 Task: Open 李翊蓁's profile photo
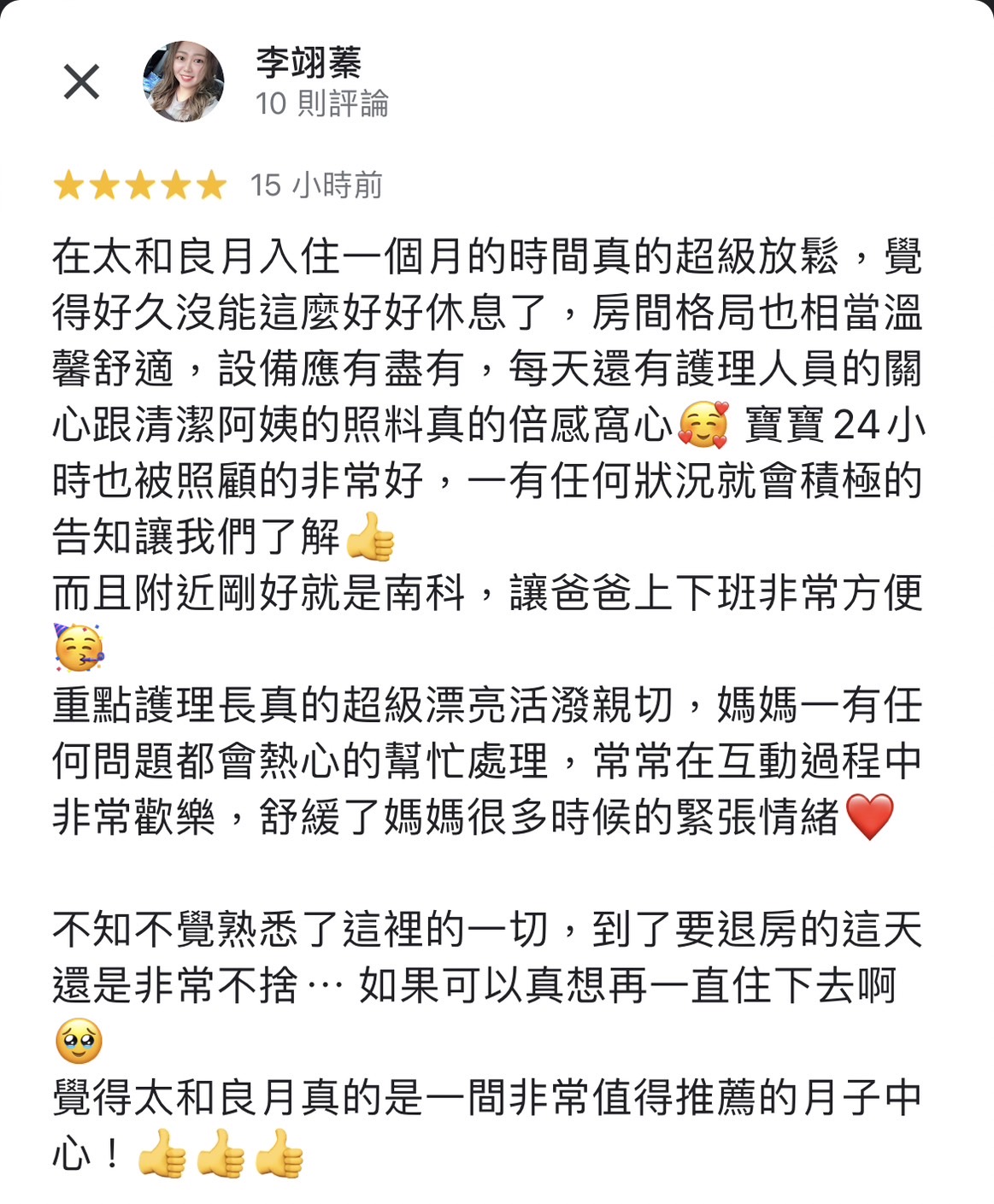[x=183, y=82]
